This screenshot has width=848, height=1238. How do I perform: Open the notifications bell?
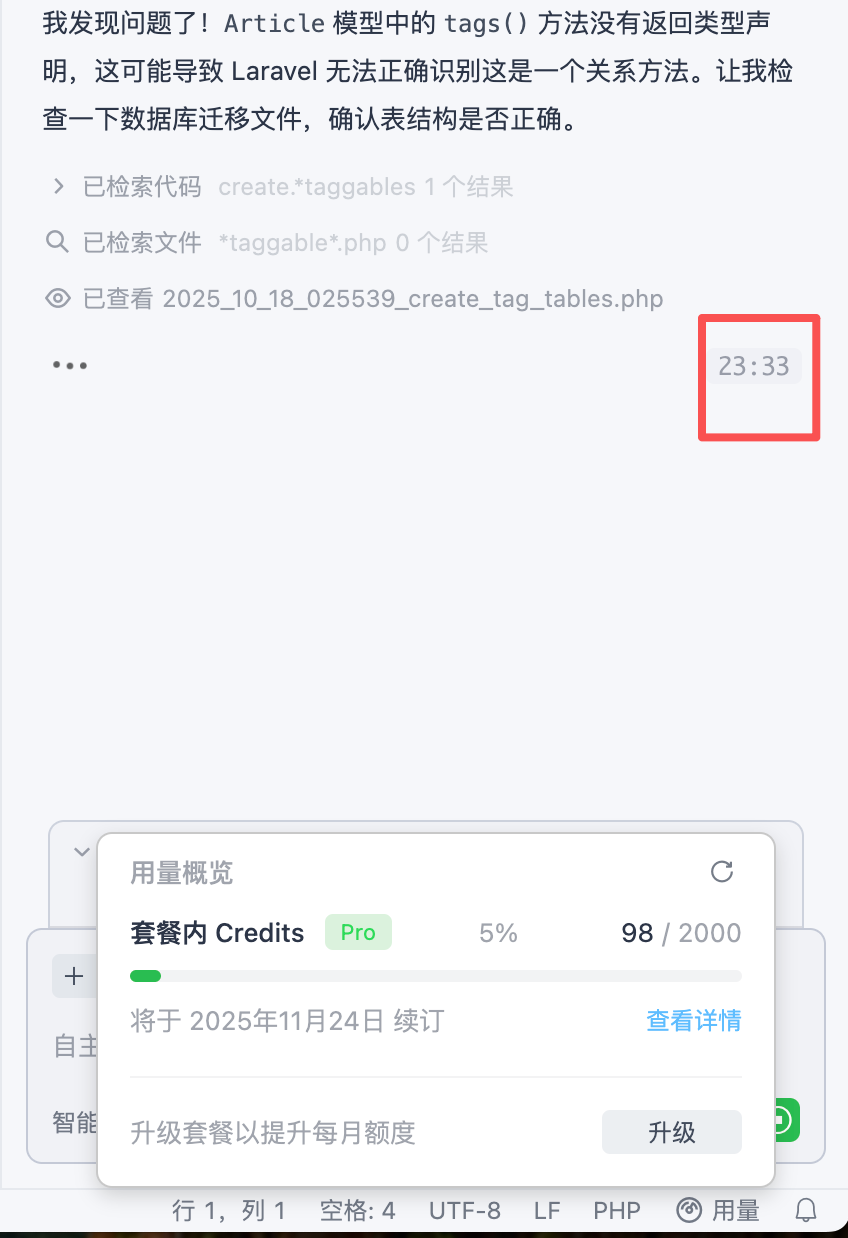(x=805, y=1211)
